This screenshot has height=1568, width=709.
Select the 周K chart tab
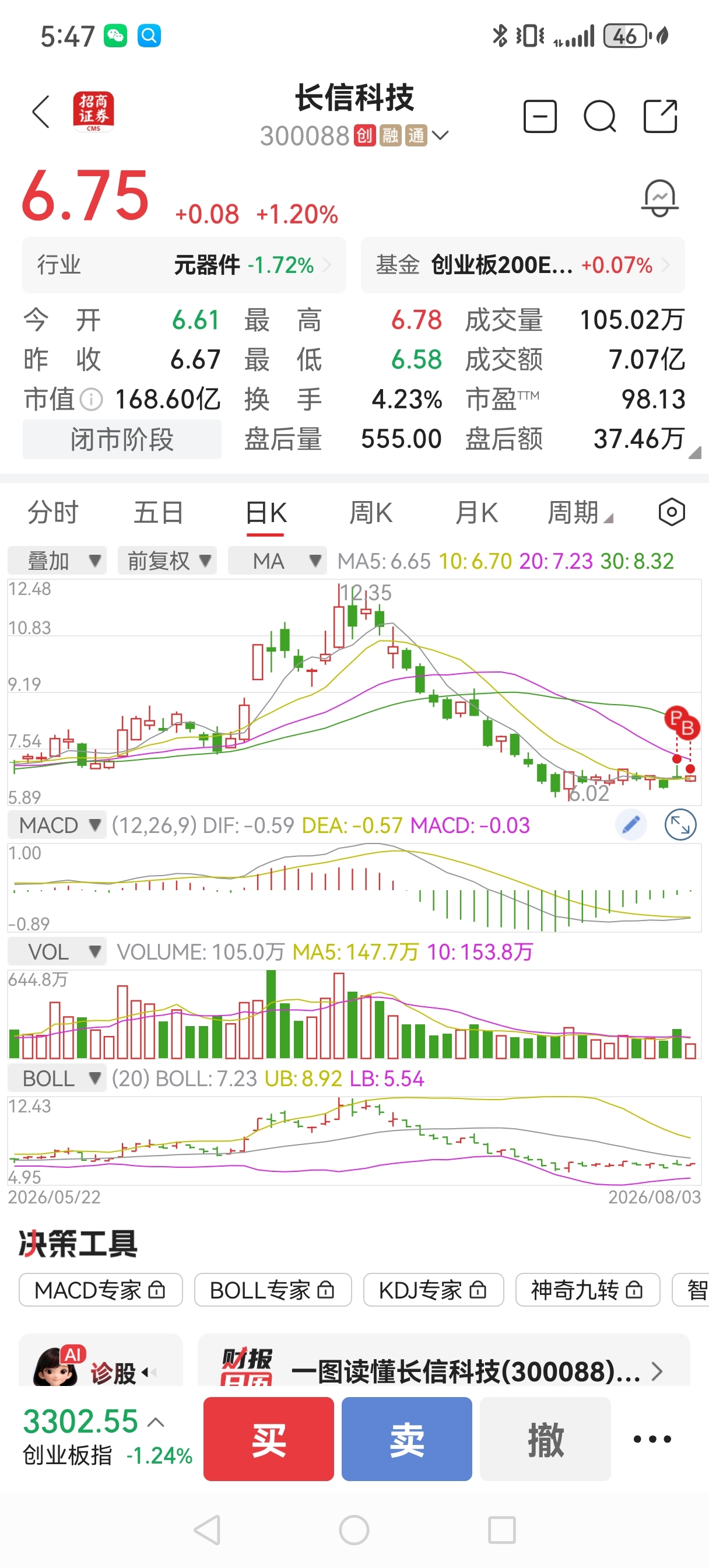point(371,513)
